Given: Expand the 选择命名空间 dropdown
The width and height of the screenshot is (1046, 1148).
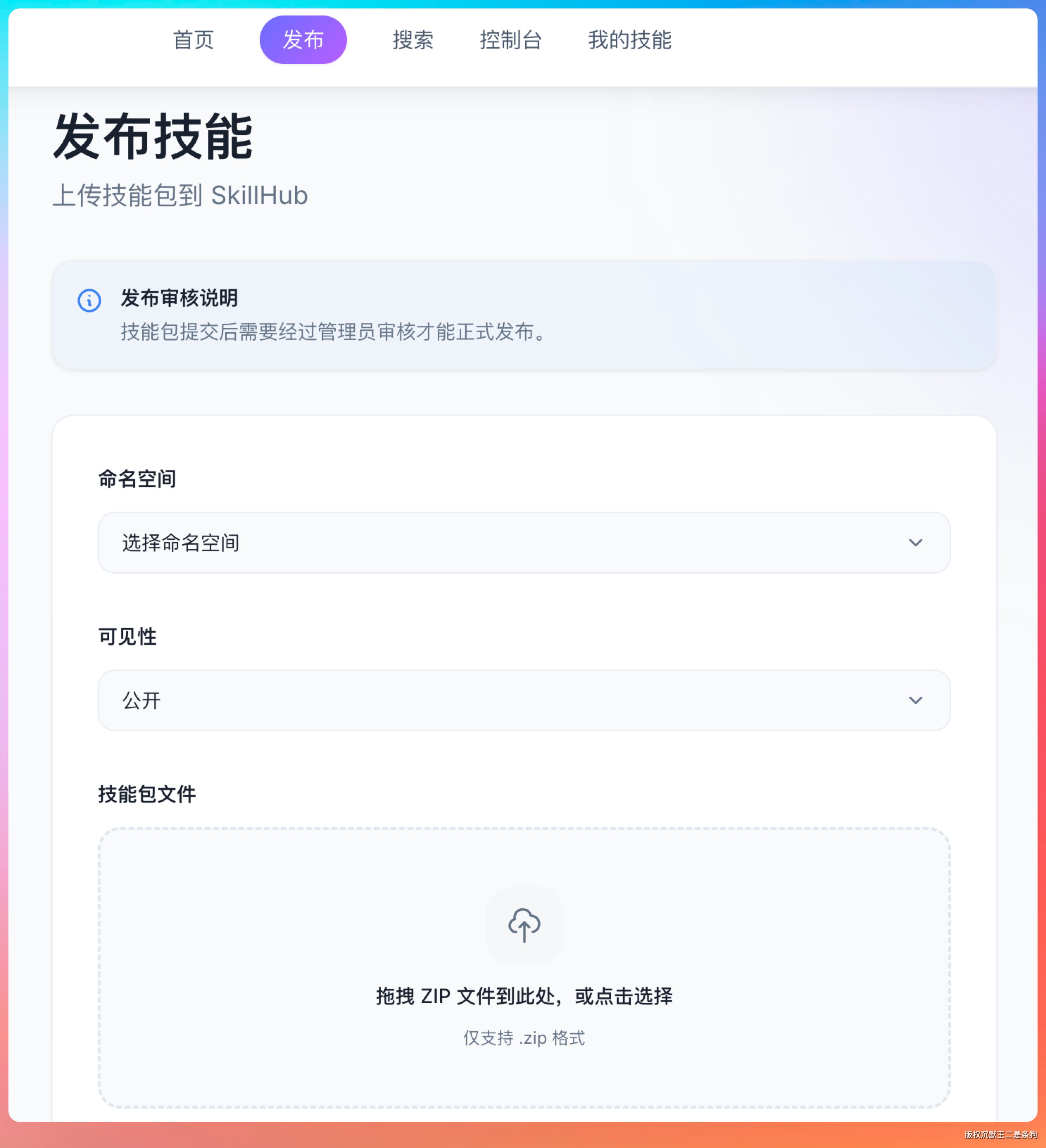Looking at the screenshot, I should (x=523, y=543).
